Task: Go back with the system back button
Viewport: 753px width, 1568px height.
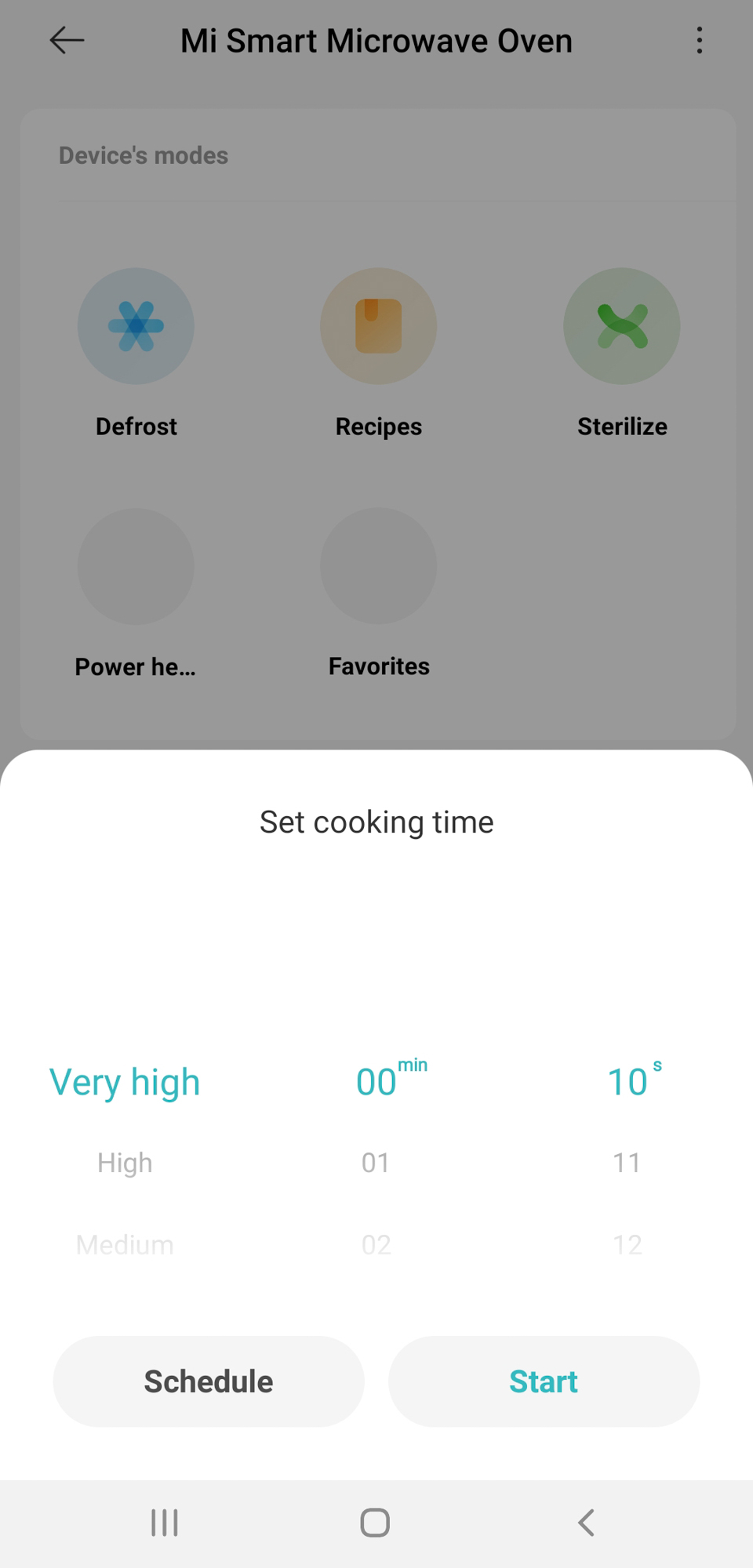Action: 586,1523
